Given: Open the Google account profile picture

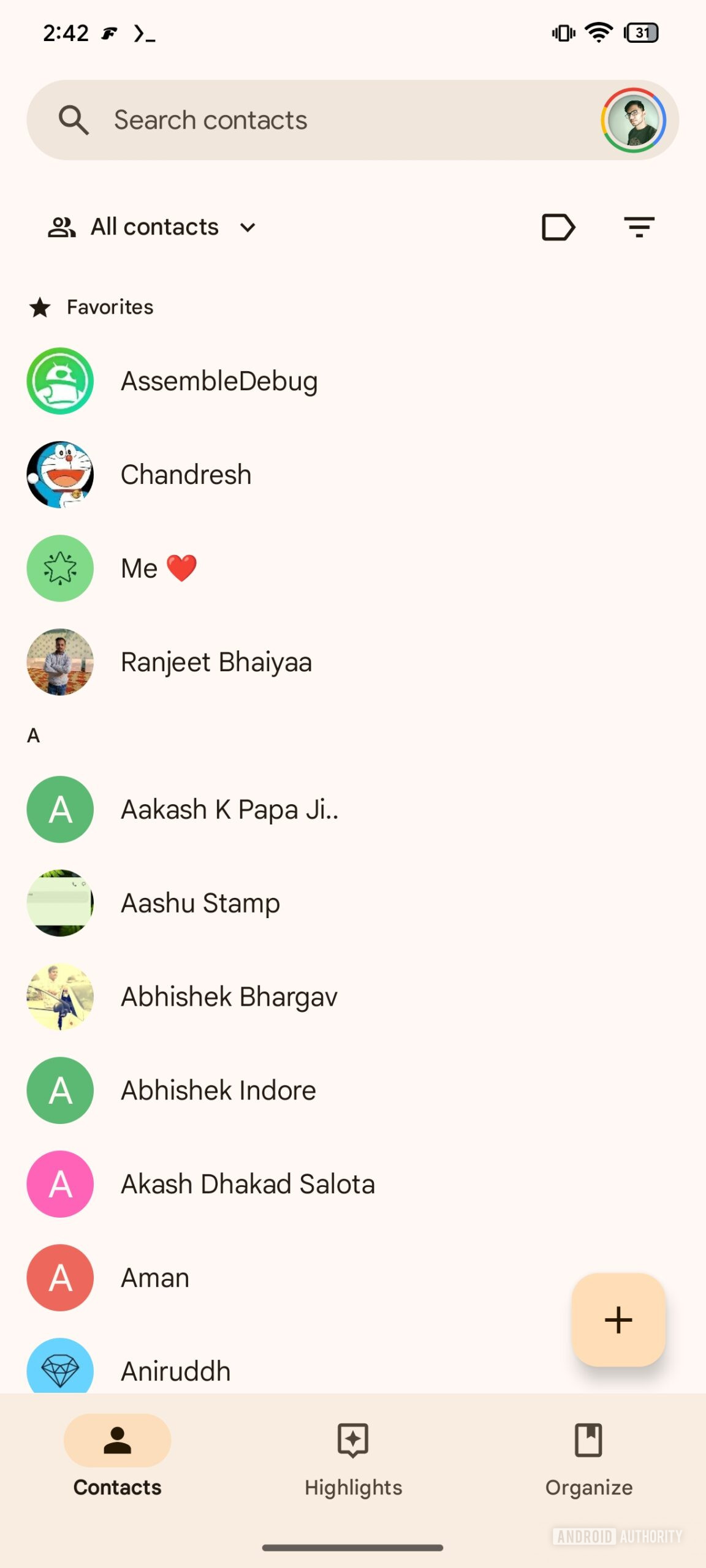Looking at the screenshot, I should [633, 120].
